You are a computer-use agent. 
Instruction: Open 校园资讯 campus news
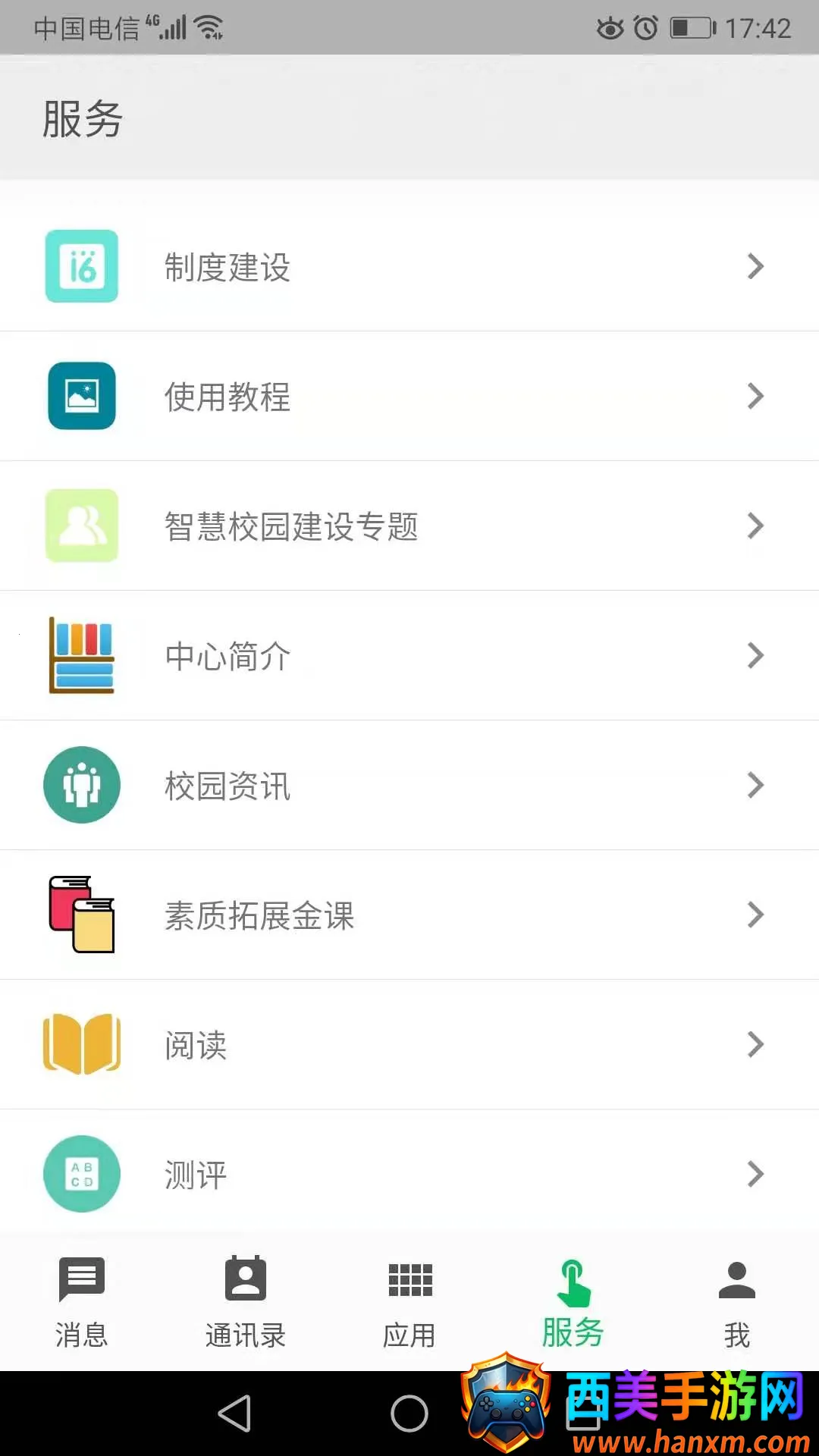point(409,786)
